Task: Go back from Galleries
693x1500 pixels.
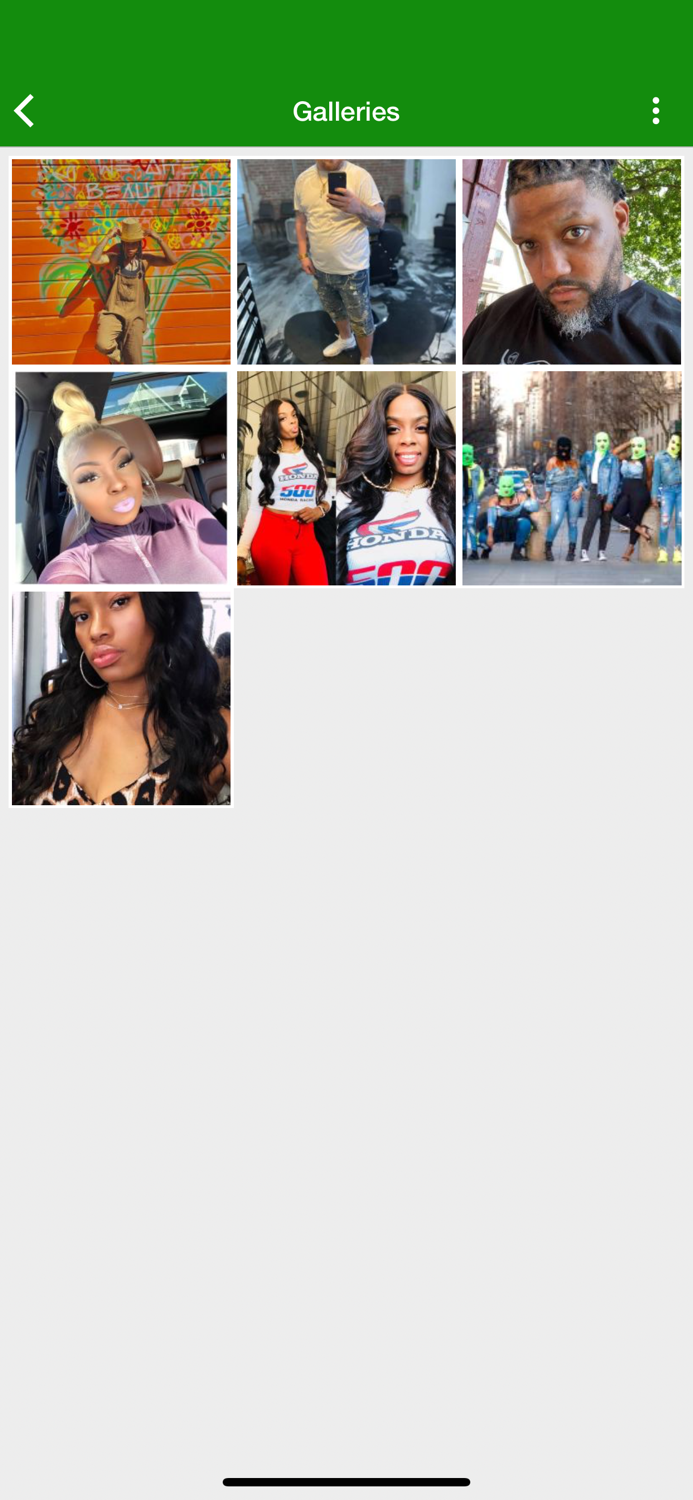Action: (x=25, y=111)
